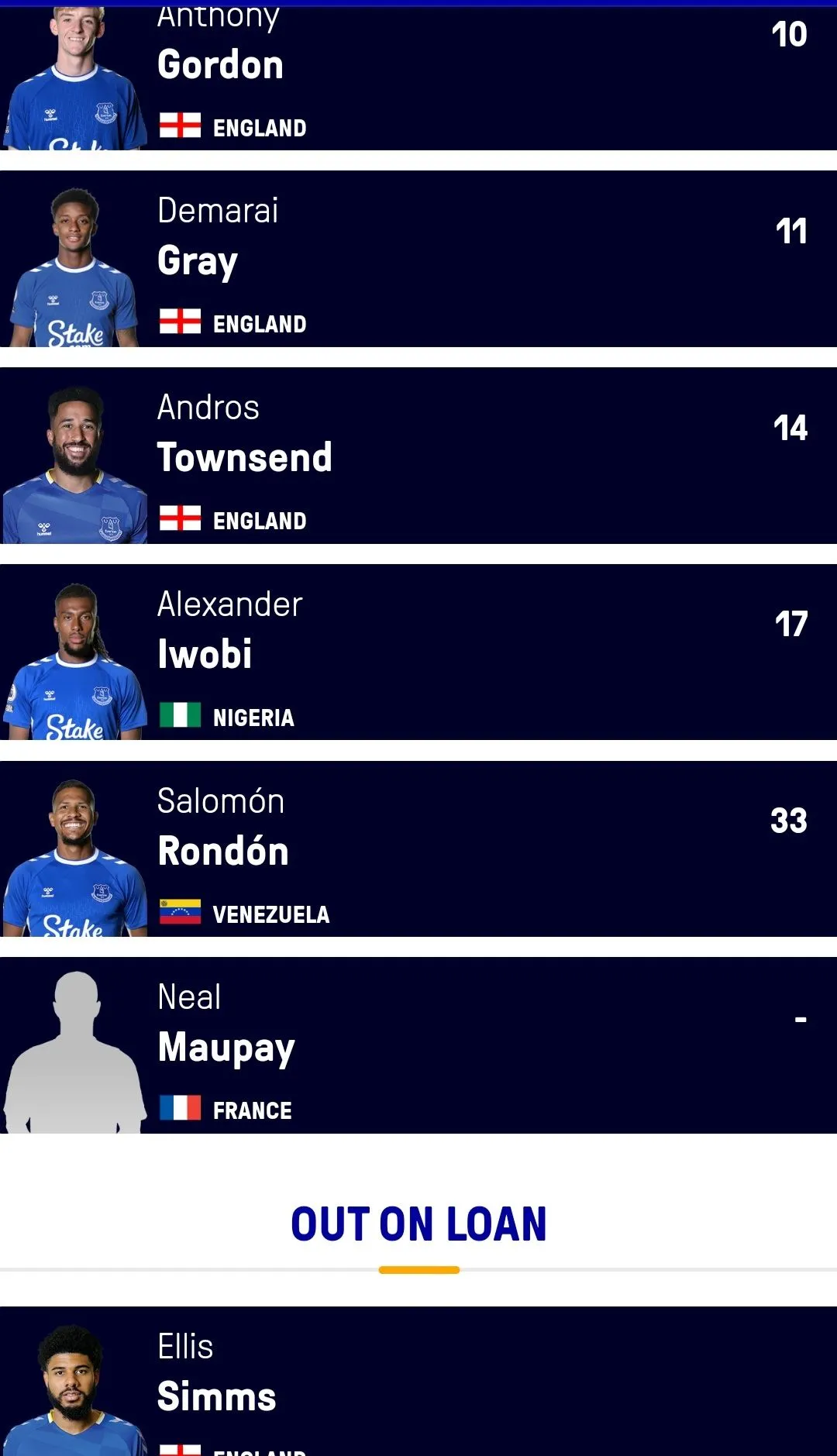Viewport: 837px width, 1456px height.
Task: View Neal Maupay's player card
Action: (418, 1046)
